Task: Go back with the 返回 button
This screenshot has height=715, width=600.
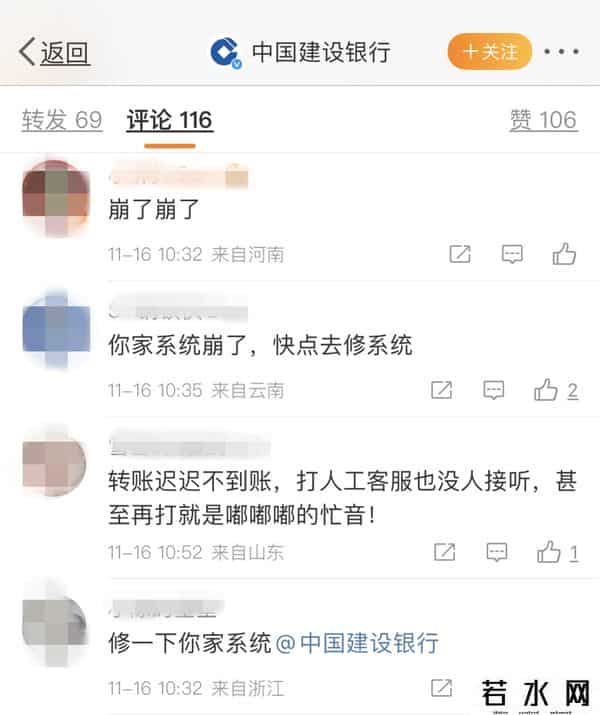Action: click(55, 52)
